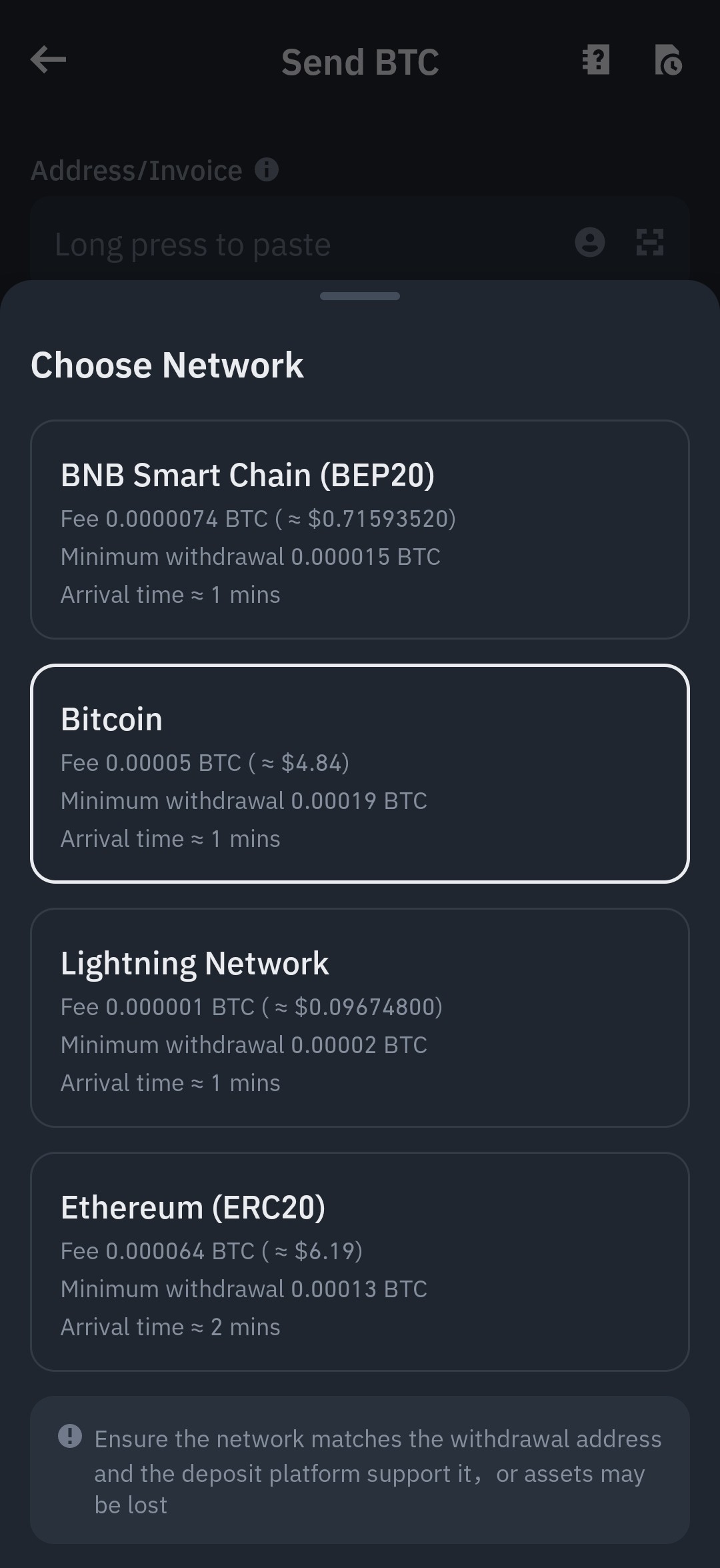
Task: Tap the sheet's top drag handle
Action: (360, 296)
